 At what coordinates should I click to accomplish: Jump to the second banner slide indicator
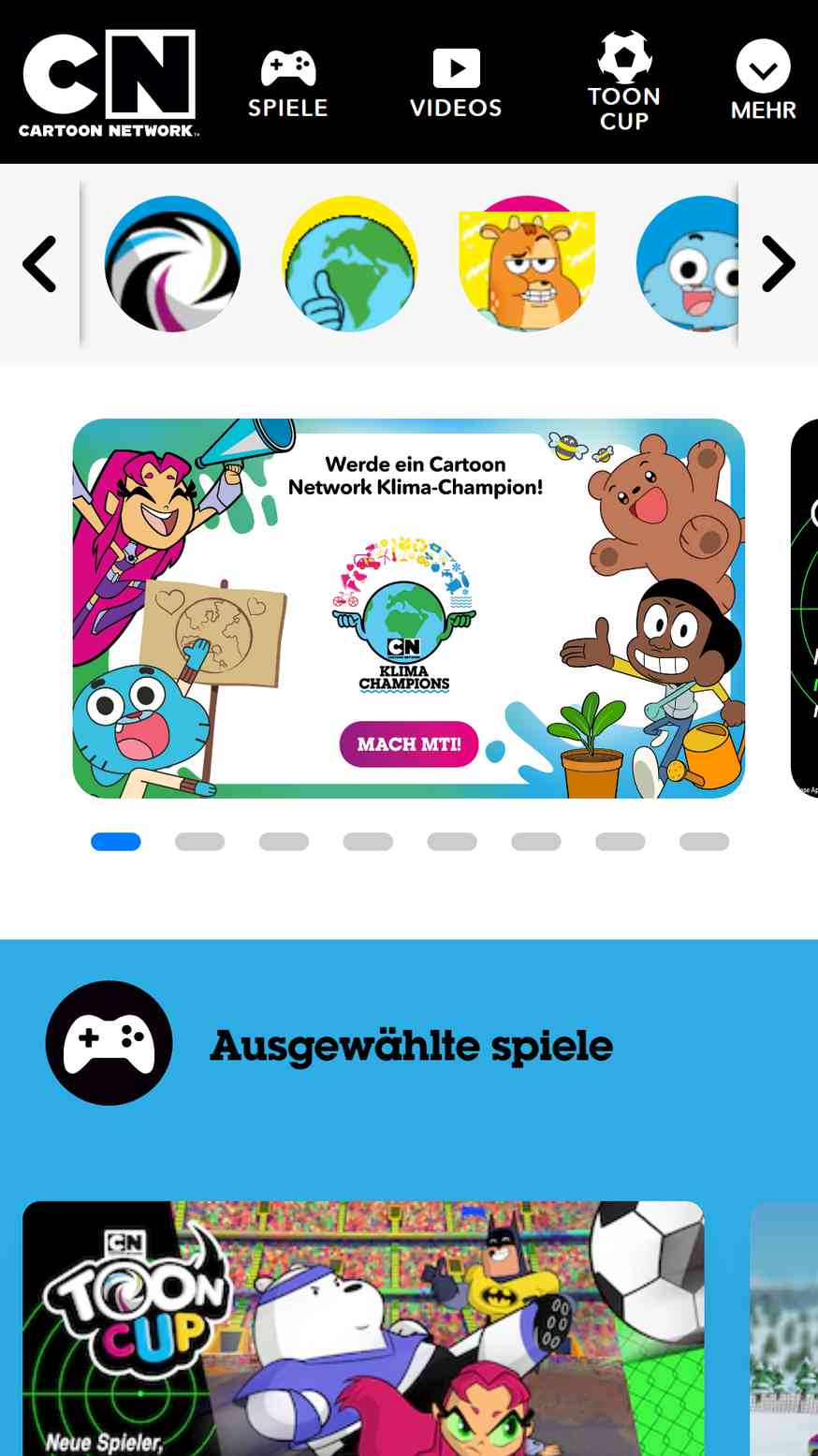[199, 842]
